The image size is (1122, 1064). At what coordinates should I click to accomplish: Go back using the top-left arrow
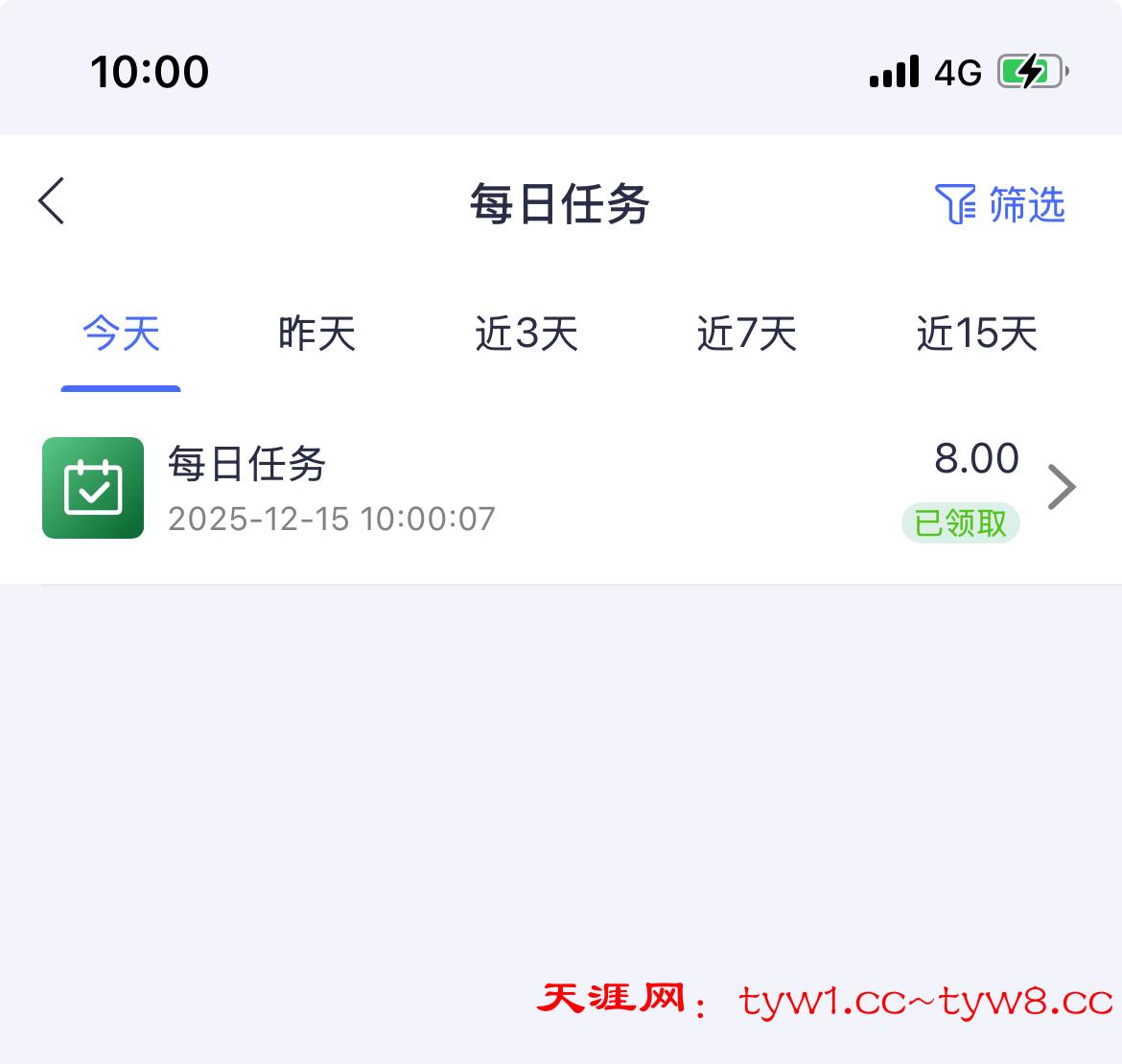pos(52,201)
